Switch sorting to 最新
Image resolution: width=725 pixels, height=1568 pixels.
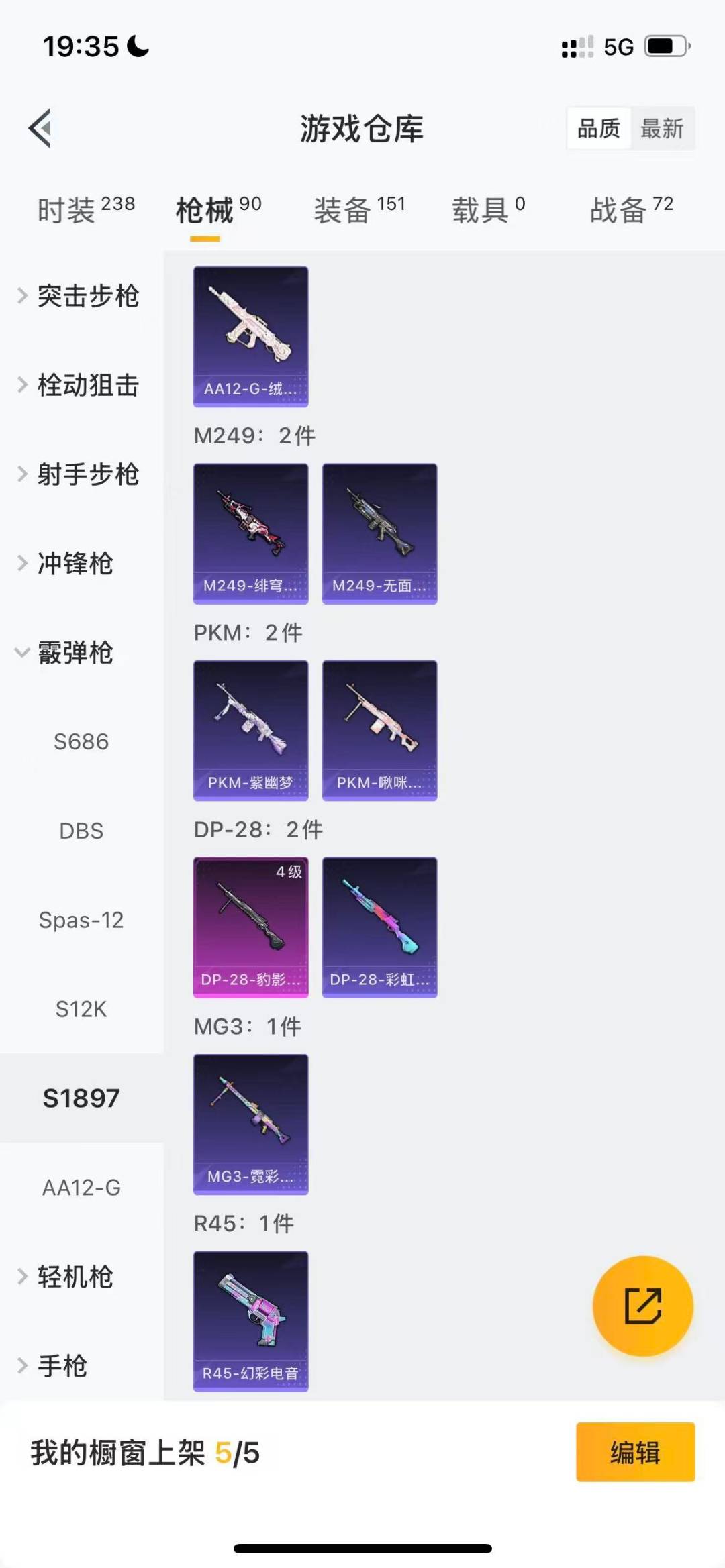pos(662,128)
